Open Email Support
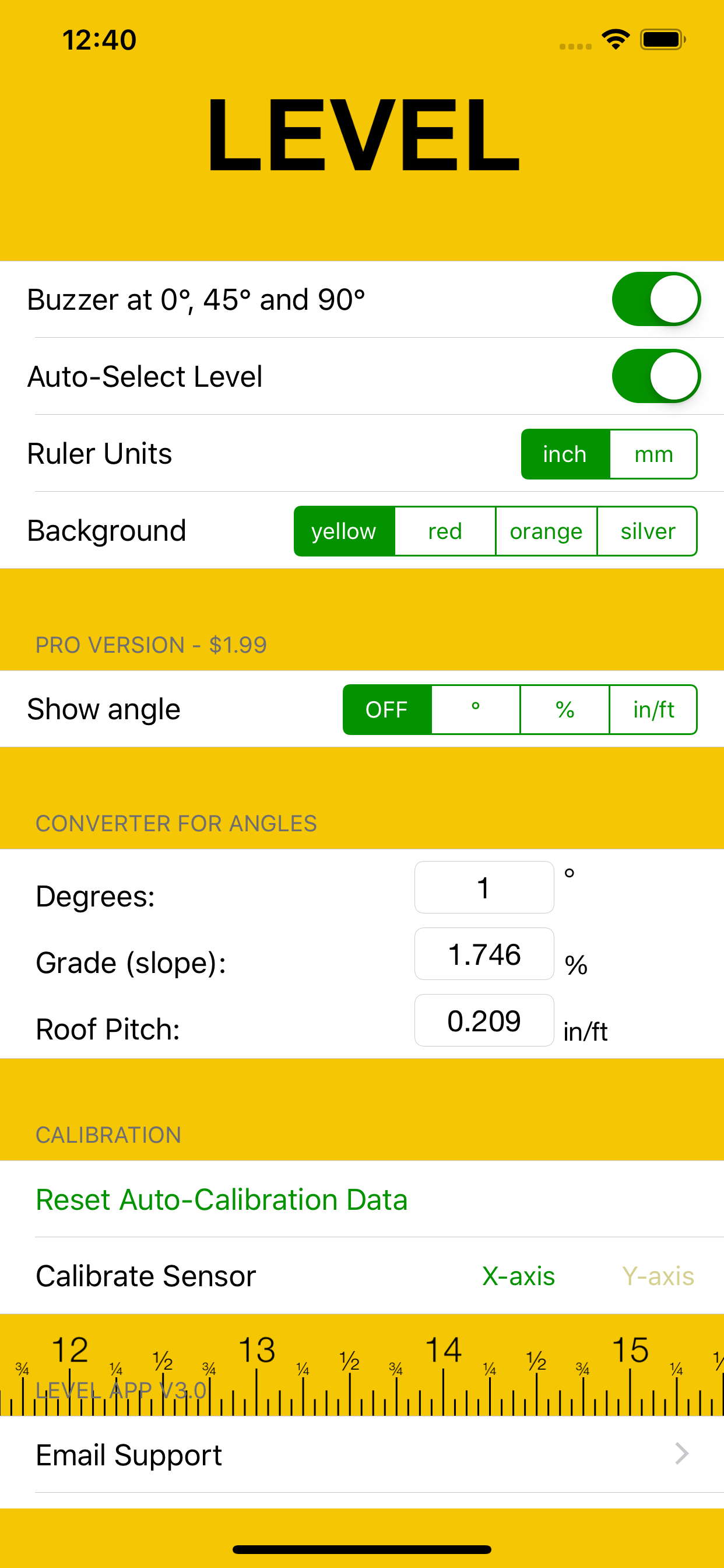Viewport: 724px width, 1568px height. click(x=361, y=1455)
